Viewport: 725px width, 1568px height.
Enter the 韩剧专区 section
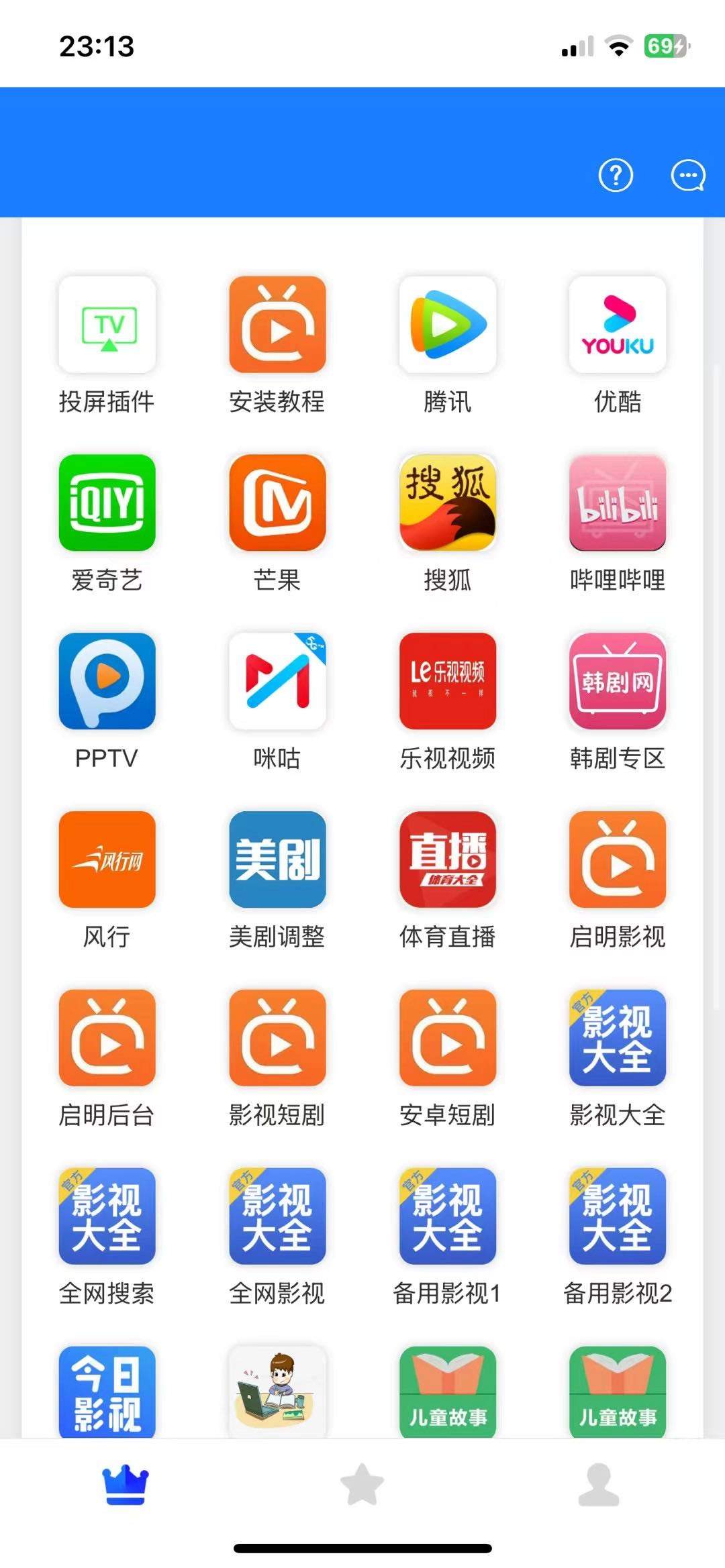(x=618, y=682)
